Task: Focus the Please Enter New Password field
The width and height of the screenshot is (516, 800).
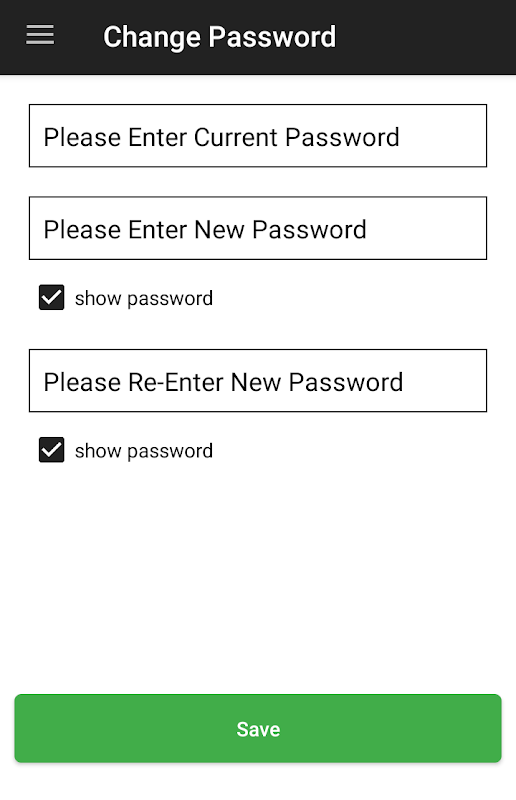Action: 258,228
